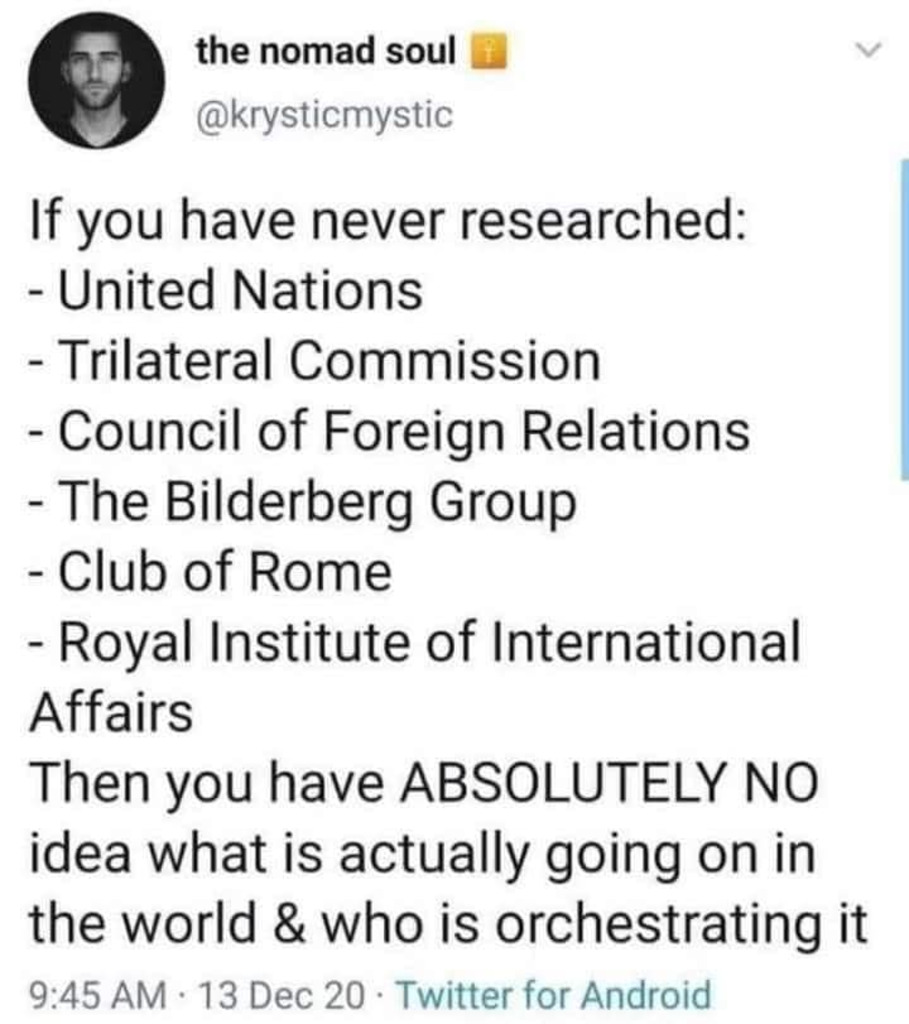Open the nomad soul's profile picture
The height and width of the screenshot is (1024, 909).
click(97, 80)
